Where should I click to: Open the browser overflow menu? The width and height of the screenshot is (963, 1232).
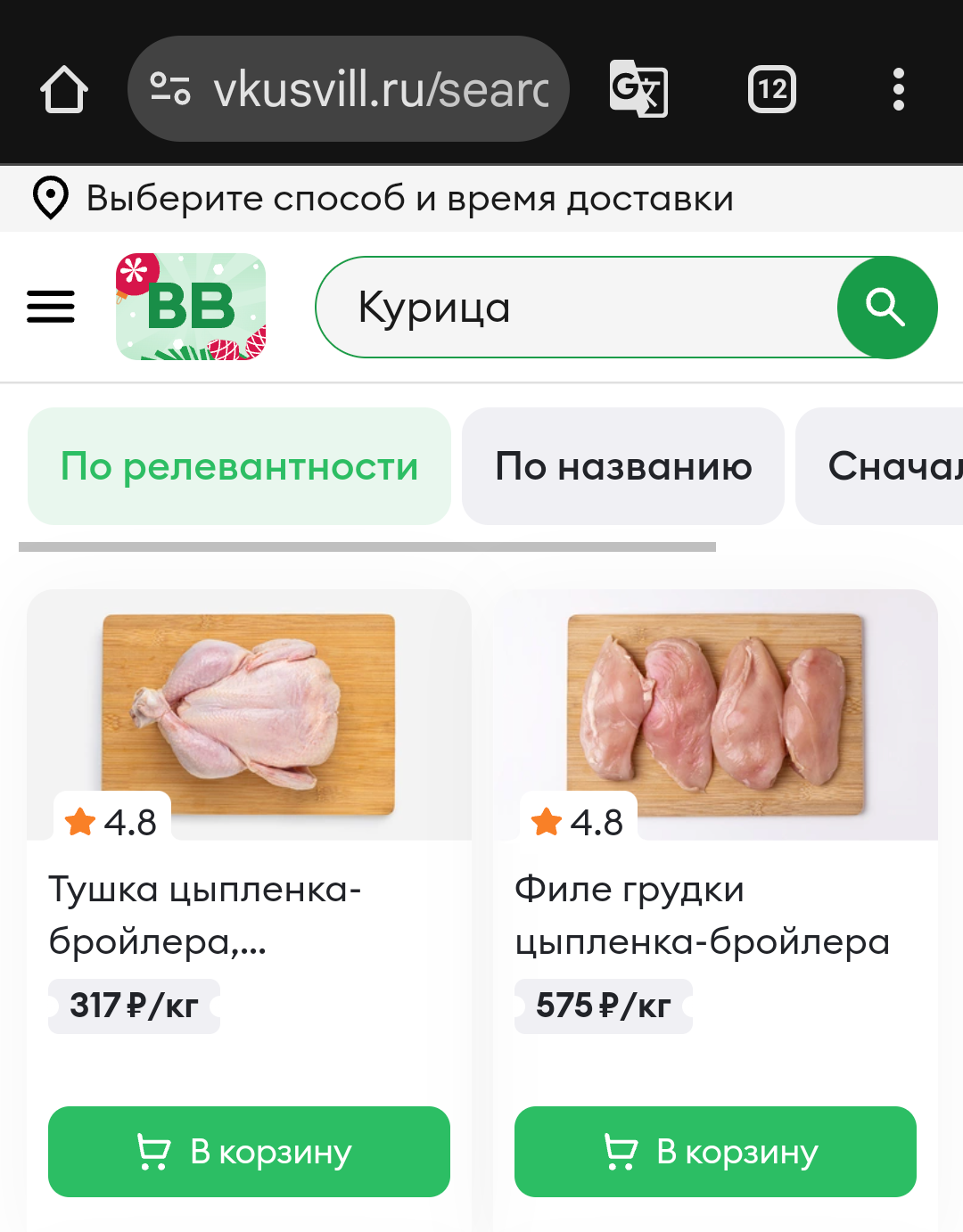(898, 89)
